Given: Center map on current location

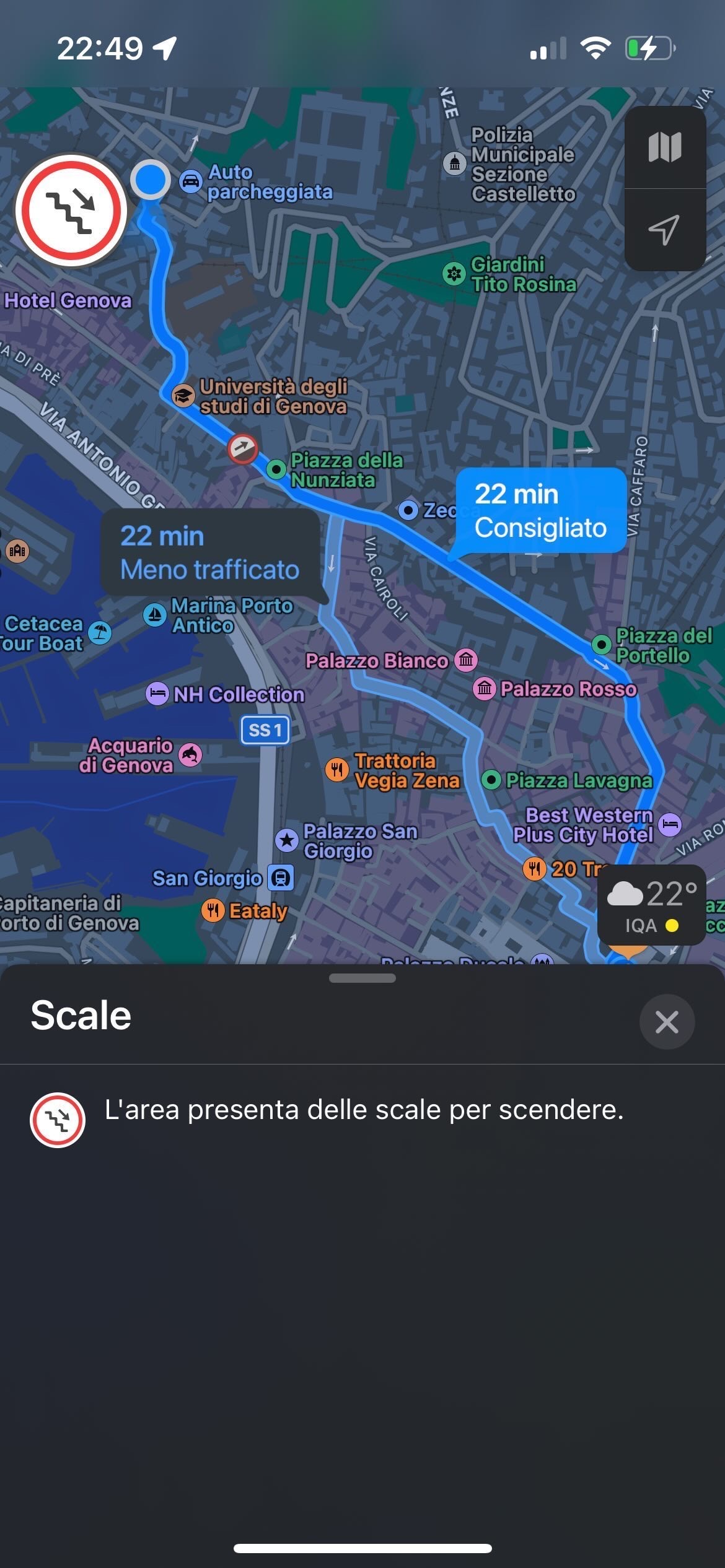Looking at the screenshot, I should 665,230.
